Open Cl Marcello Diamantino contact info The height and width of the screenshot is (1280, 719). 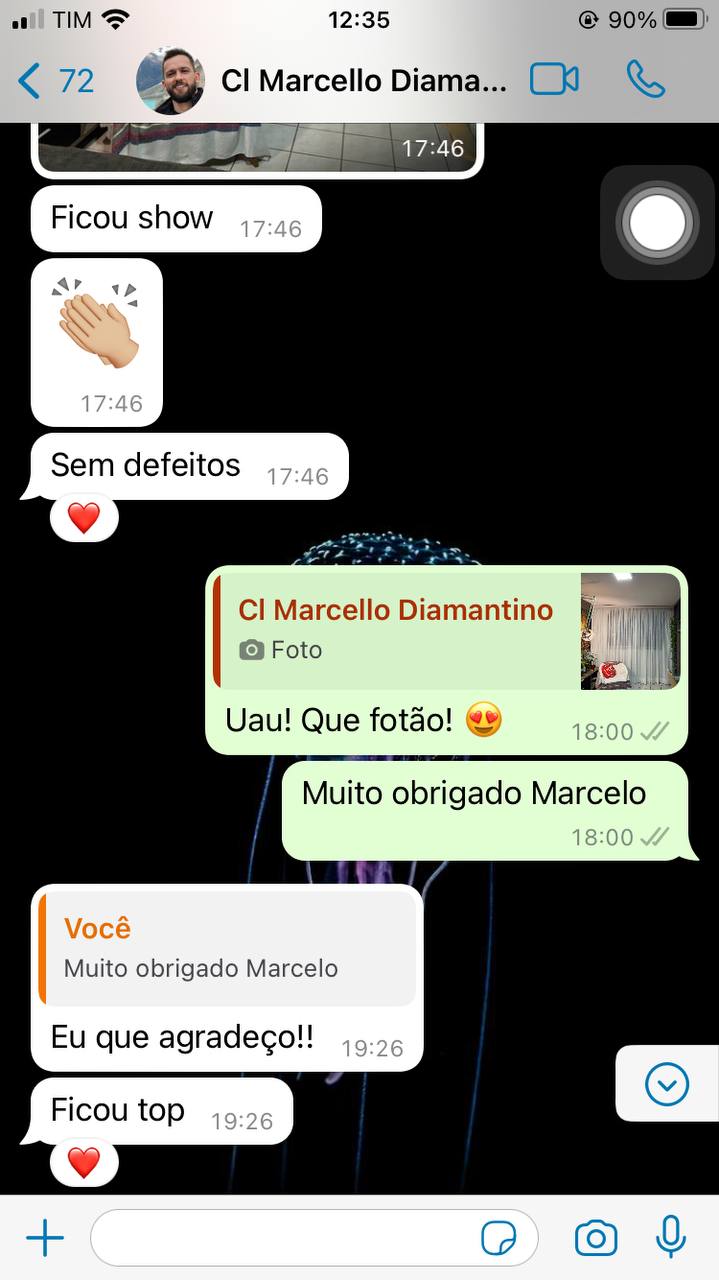coord(362,80)
